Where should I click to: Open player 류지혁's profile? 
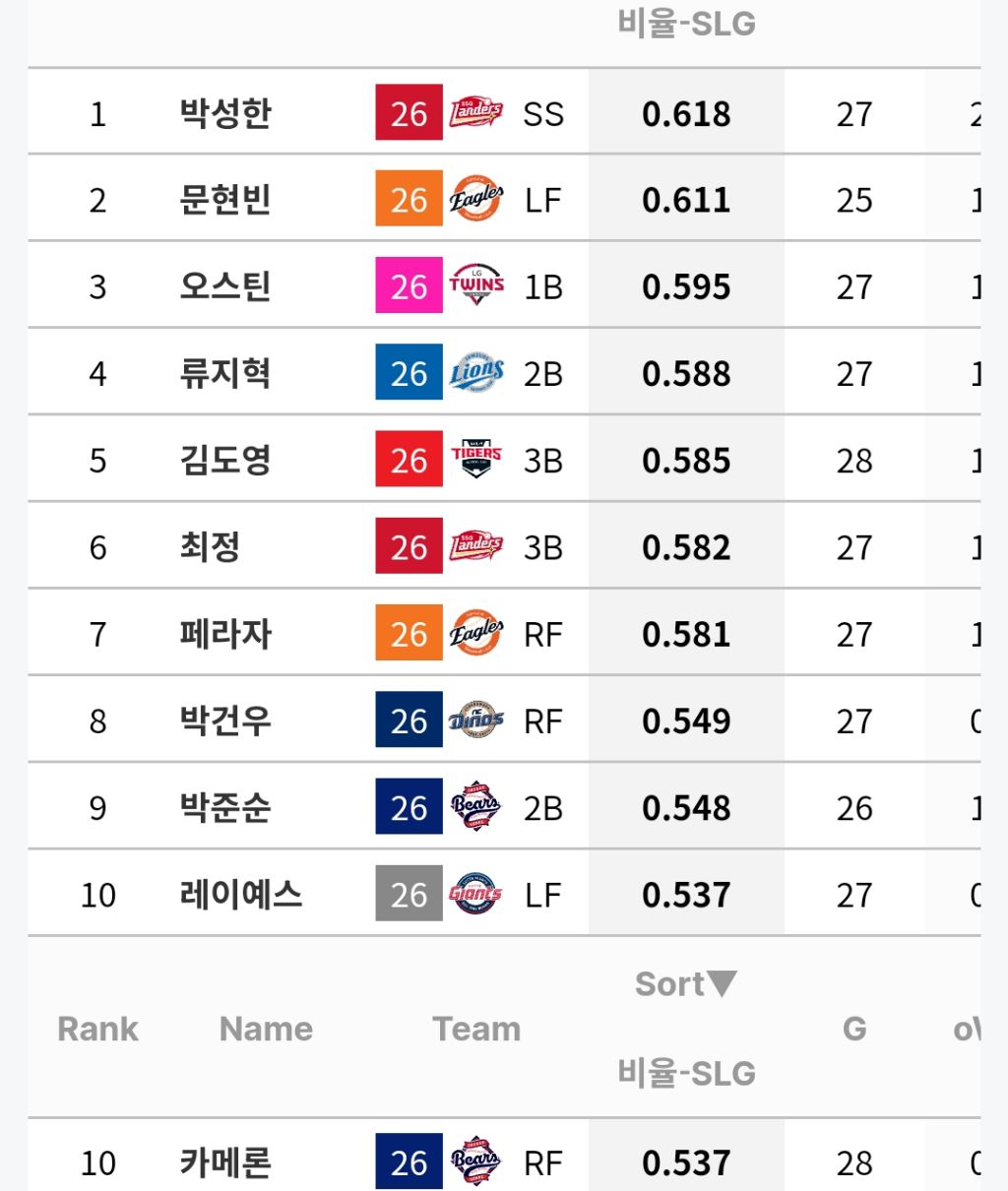pos(225,373)
